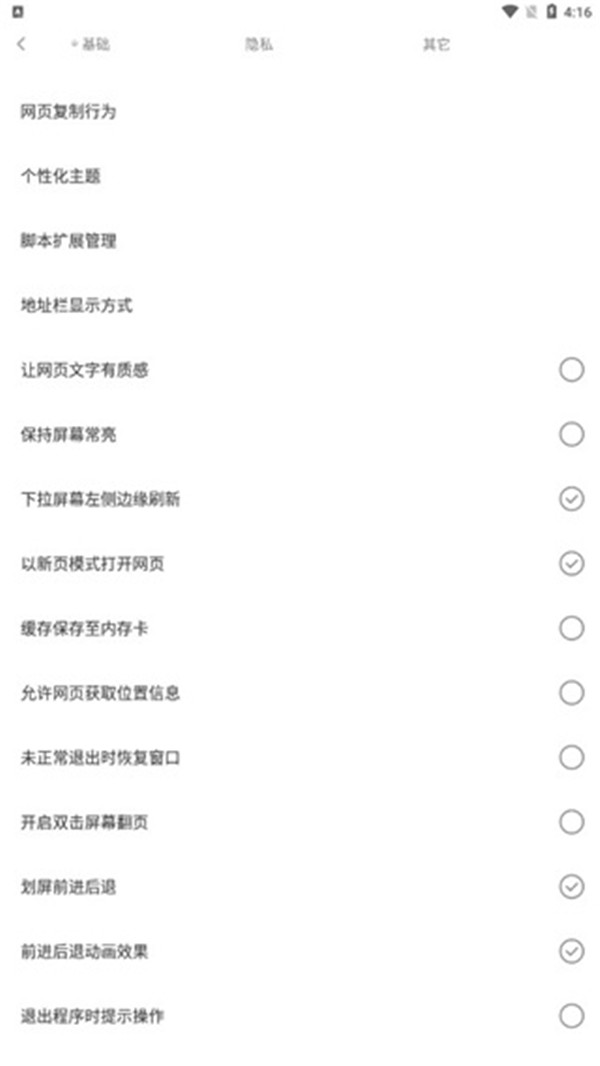Image resolution: width=600 pixels, height=1066 pixels.
Task: Go back using the top-left arrow
Action: tap(22, 45)
